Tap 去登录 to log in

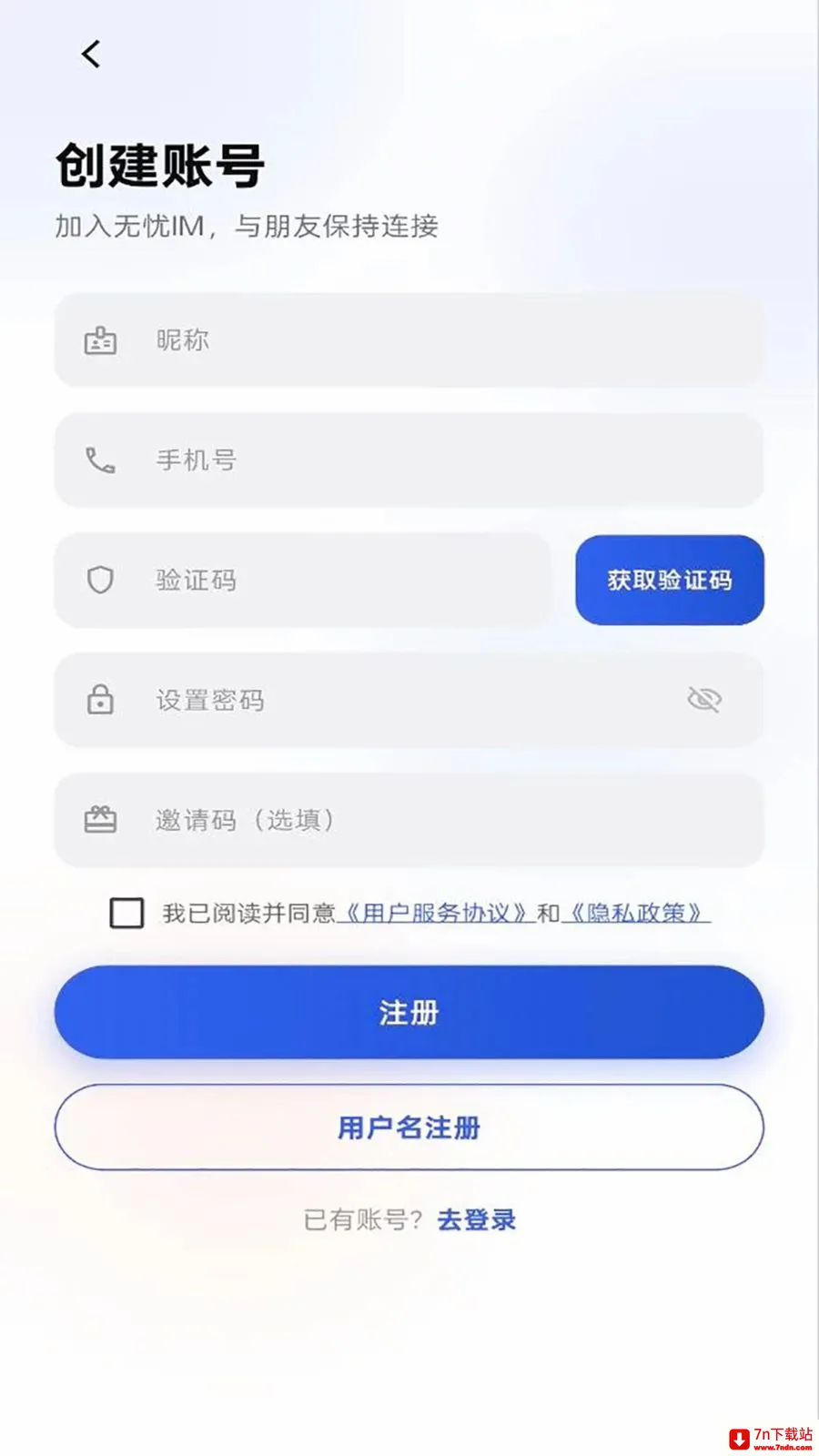click(477, 1220)
